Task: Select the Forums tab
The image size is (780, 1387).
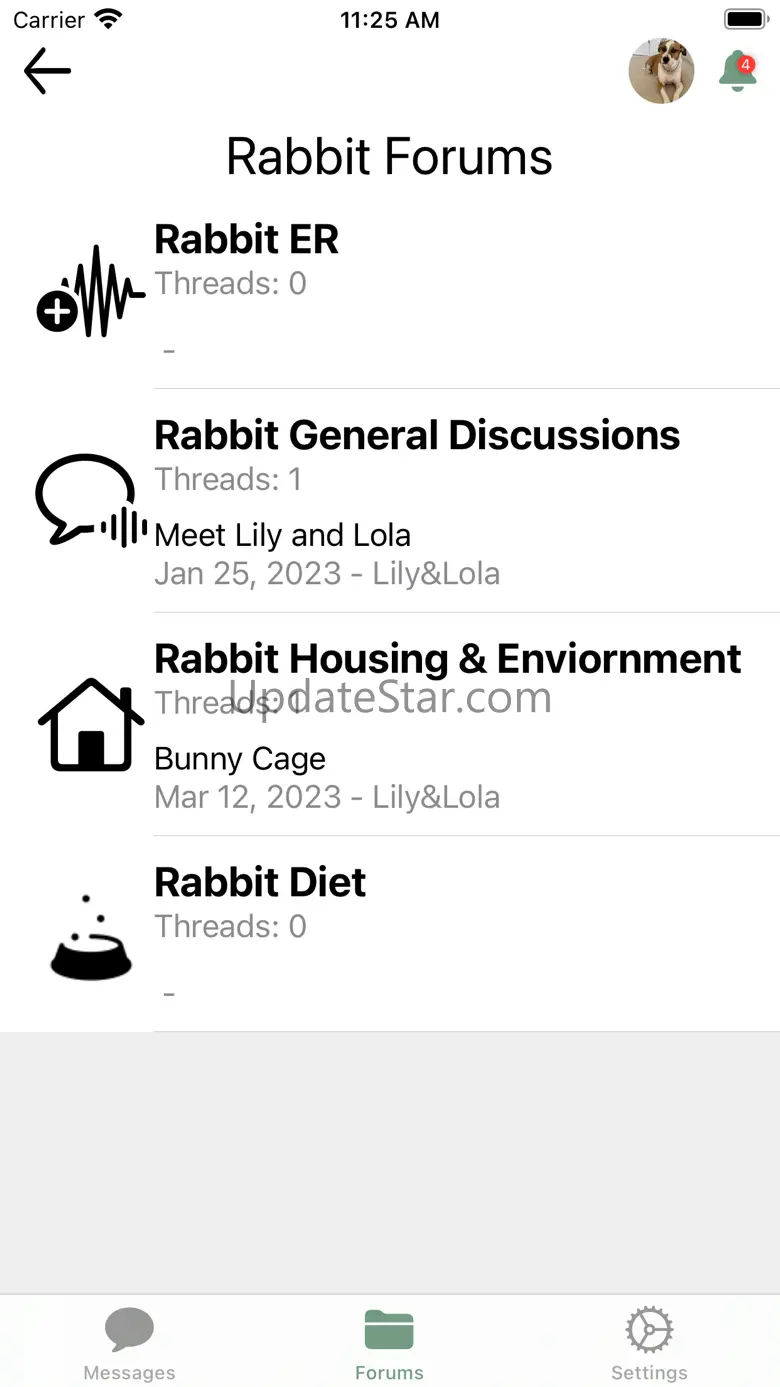Action: [x=389, y=1344]
